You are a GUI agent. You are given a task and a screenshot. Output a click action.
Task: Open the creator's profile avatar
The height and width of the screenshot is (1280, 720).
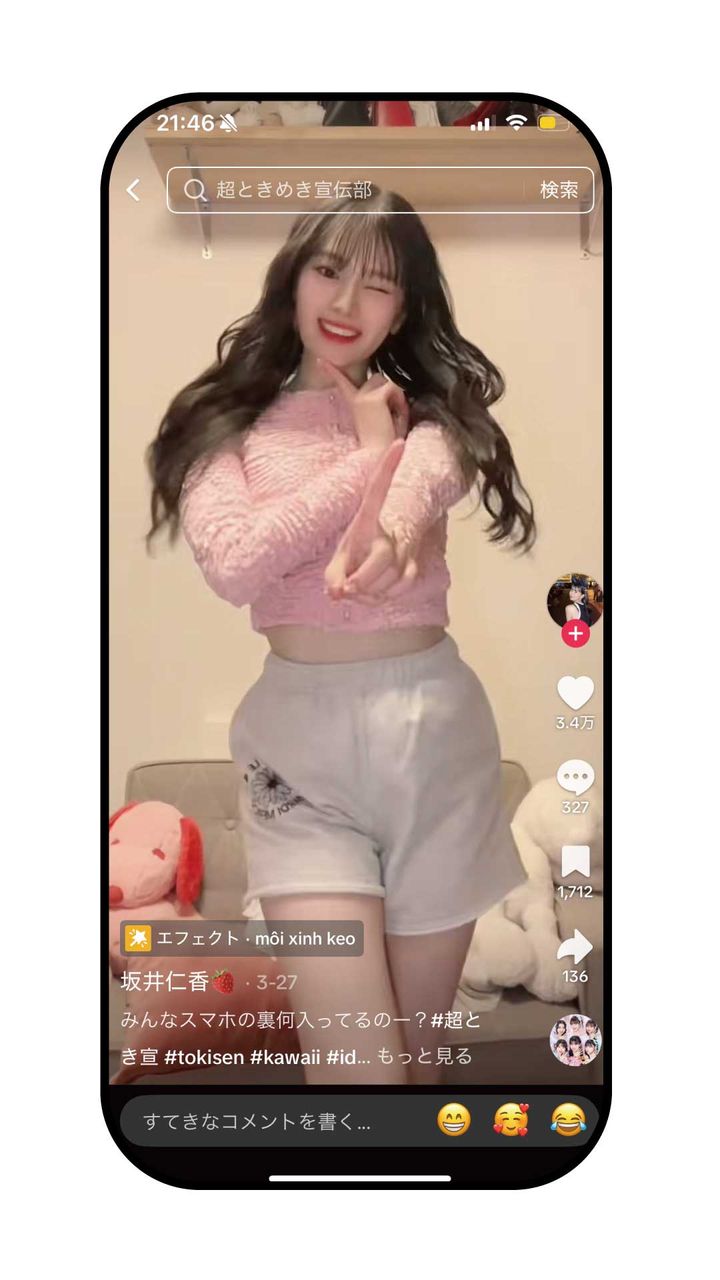[575, 597]
